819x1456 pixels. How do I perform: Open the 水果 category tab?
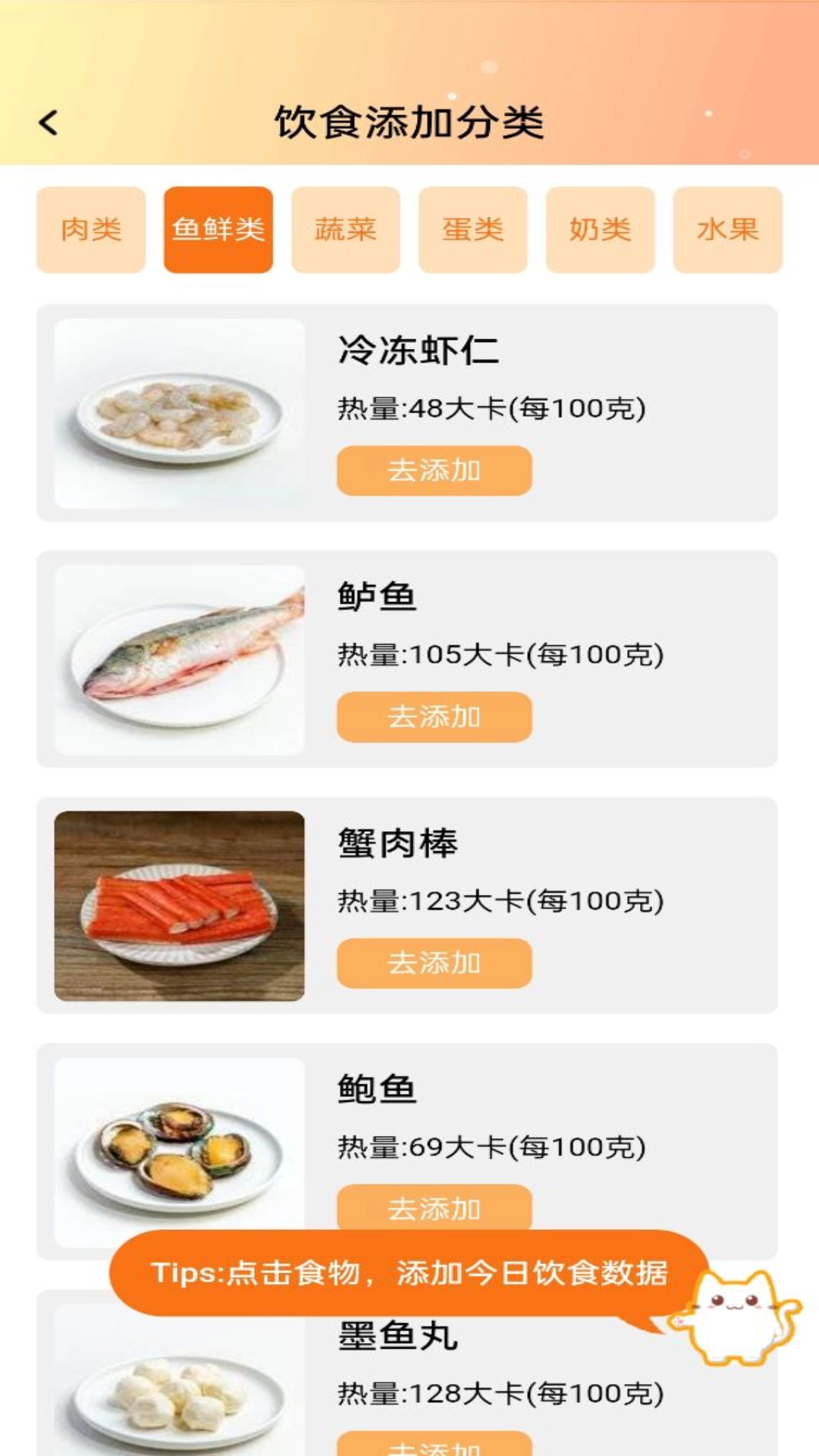[x=727, y=230]
